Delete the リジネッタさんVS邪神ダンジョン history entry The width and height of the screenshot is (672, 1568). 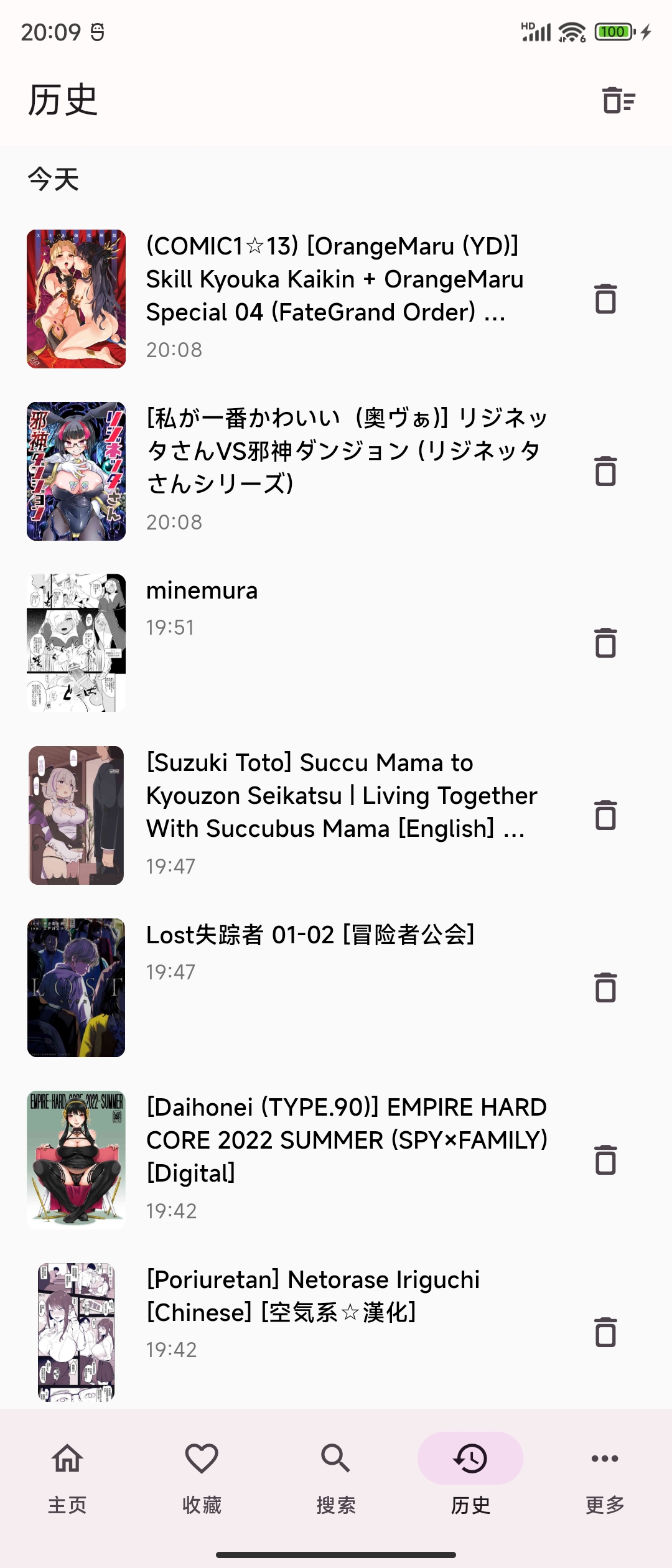605,471
